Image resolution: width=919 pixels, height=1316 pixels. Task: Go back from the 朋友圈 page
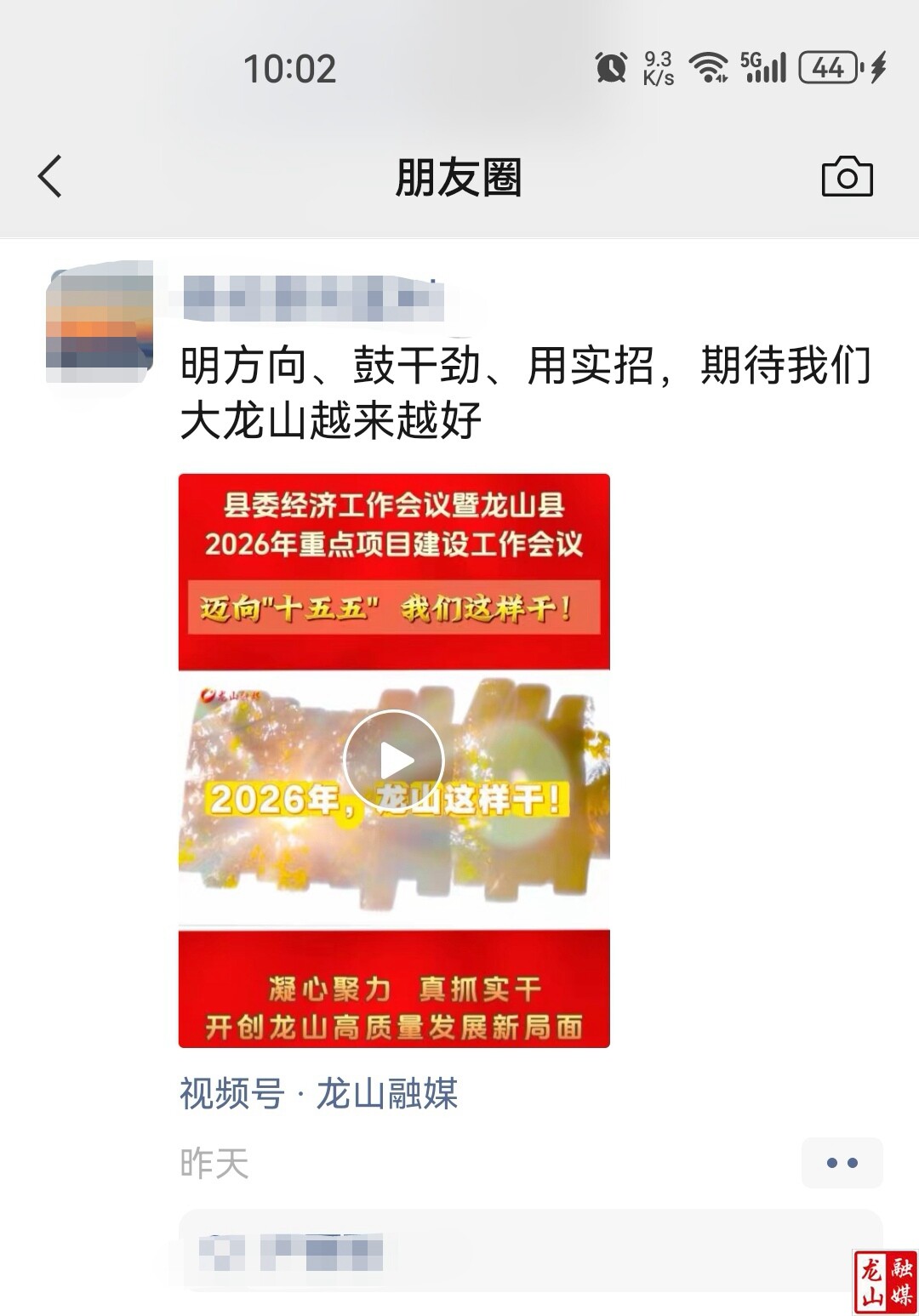click(x=51, y=177)
